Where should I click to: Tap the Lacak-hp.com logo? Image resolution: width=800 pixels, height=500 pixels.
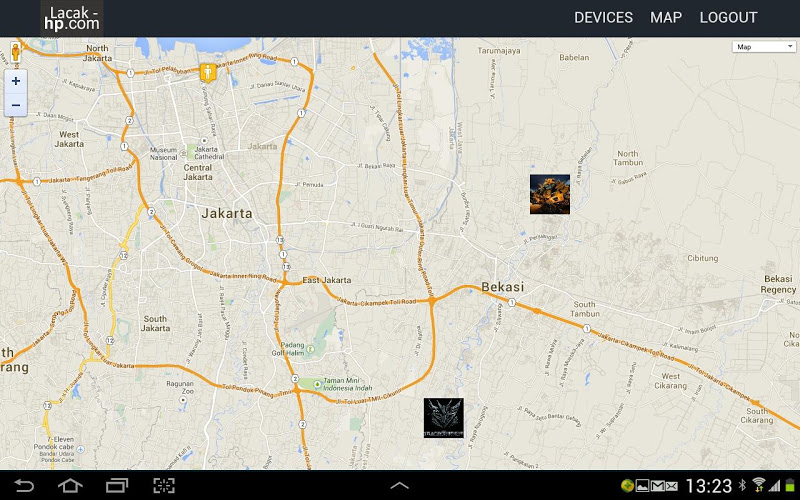click(72, 18)
